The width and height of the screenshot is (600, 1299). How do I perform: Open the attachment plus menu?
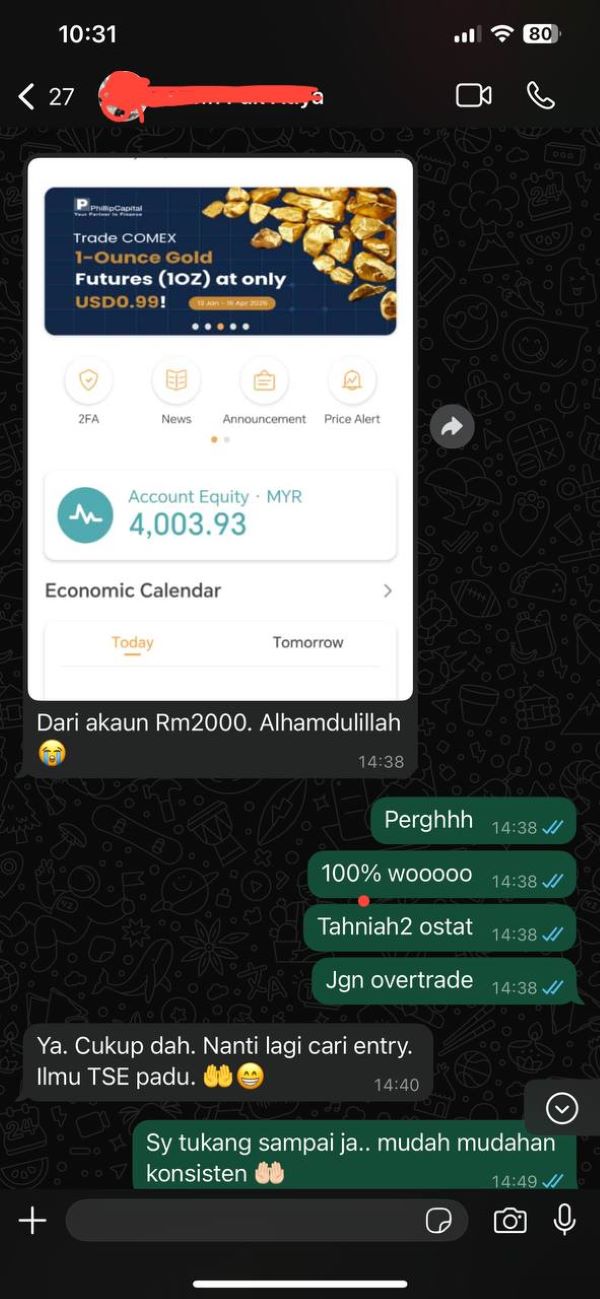(x=32, y=1220)
